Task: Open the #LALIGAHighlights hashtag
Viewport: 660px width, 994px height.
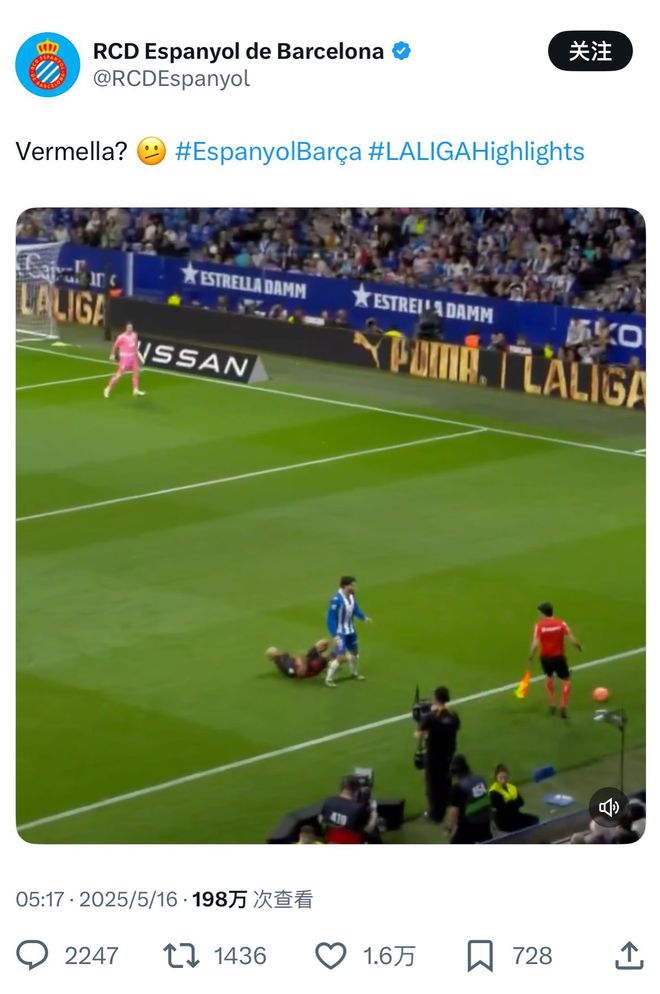Action: (x=476, y=152)
